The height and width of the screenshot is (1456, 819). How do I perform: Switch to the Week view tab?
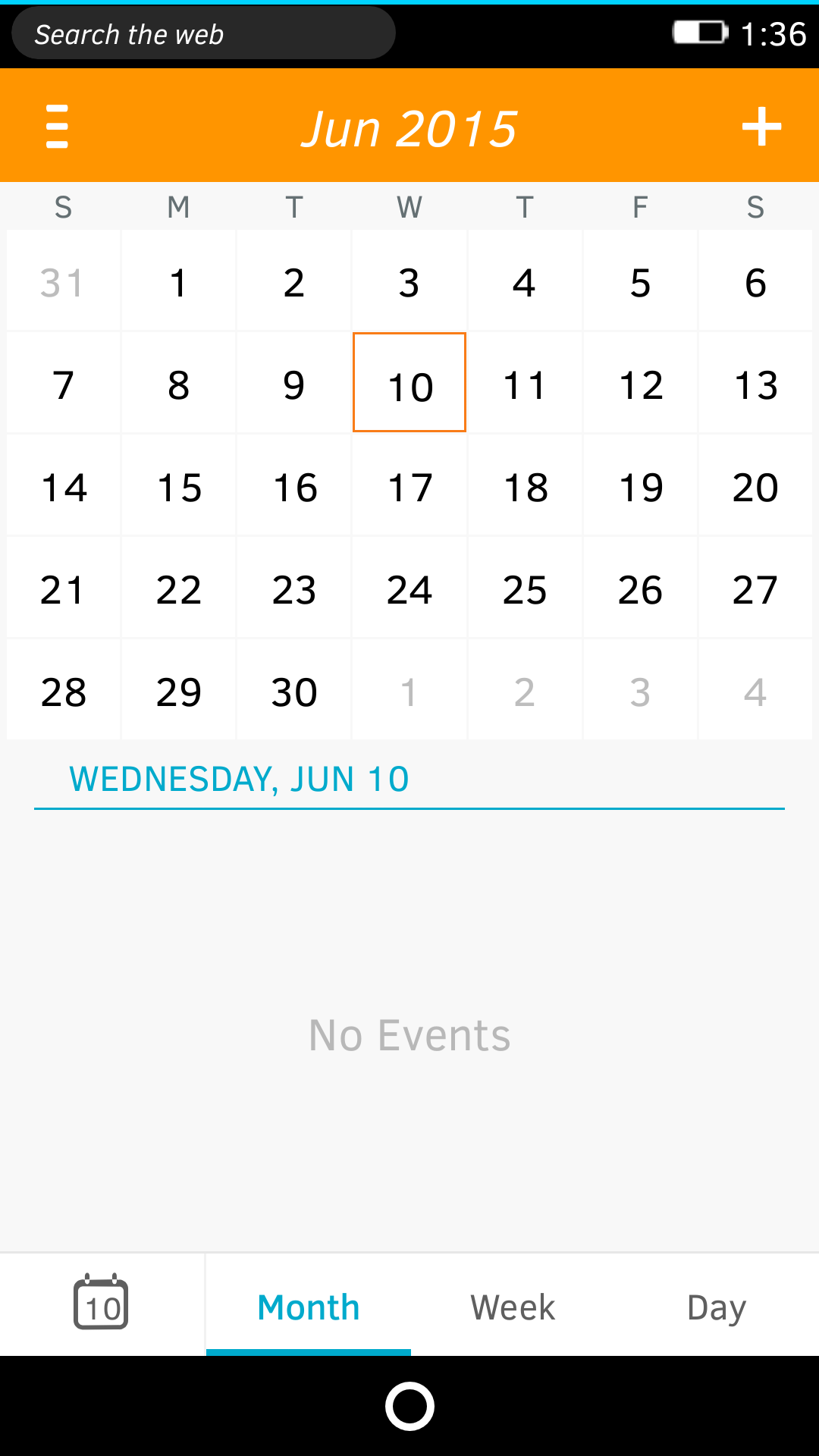point(513,1307)
